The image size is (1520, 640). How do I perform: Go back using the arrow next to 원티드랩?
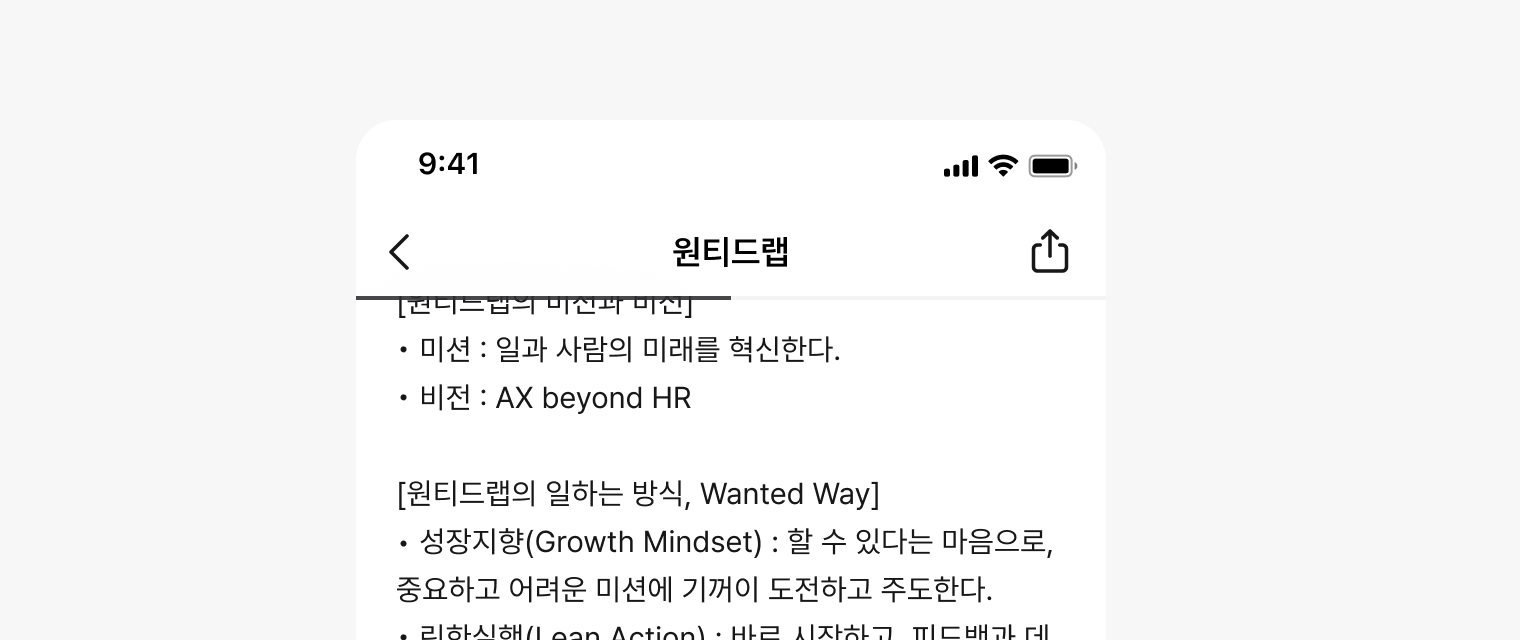click(x=400, y=252)
